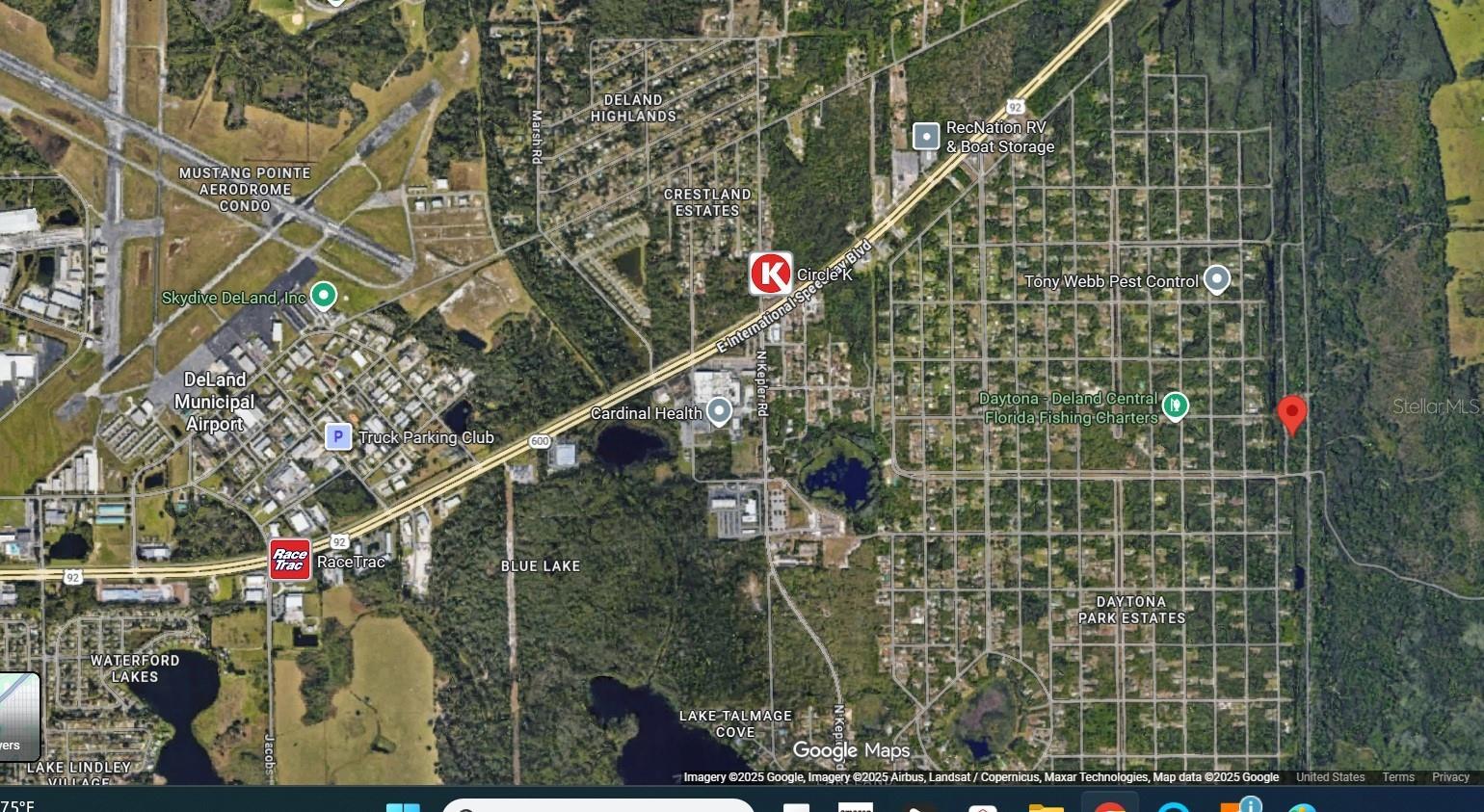Viewport: 1484px width, 812px height.
Task: Open the Circle K map marker
Action: (771, 274)
